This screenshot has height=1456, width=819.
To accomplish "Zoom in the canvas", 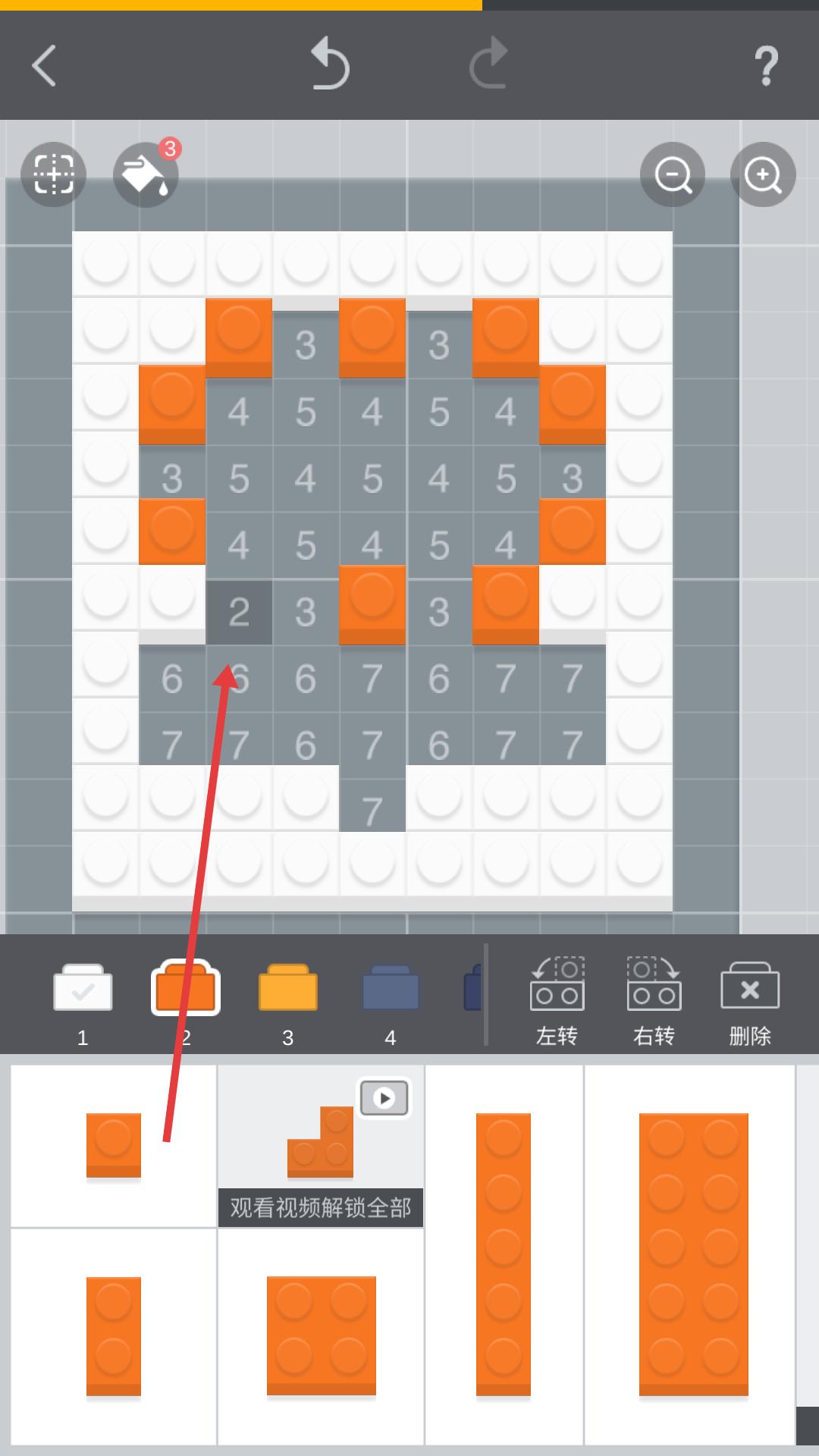I will pyautogui.click(x=763, y=174).
